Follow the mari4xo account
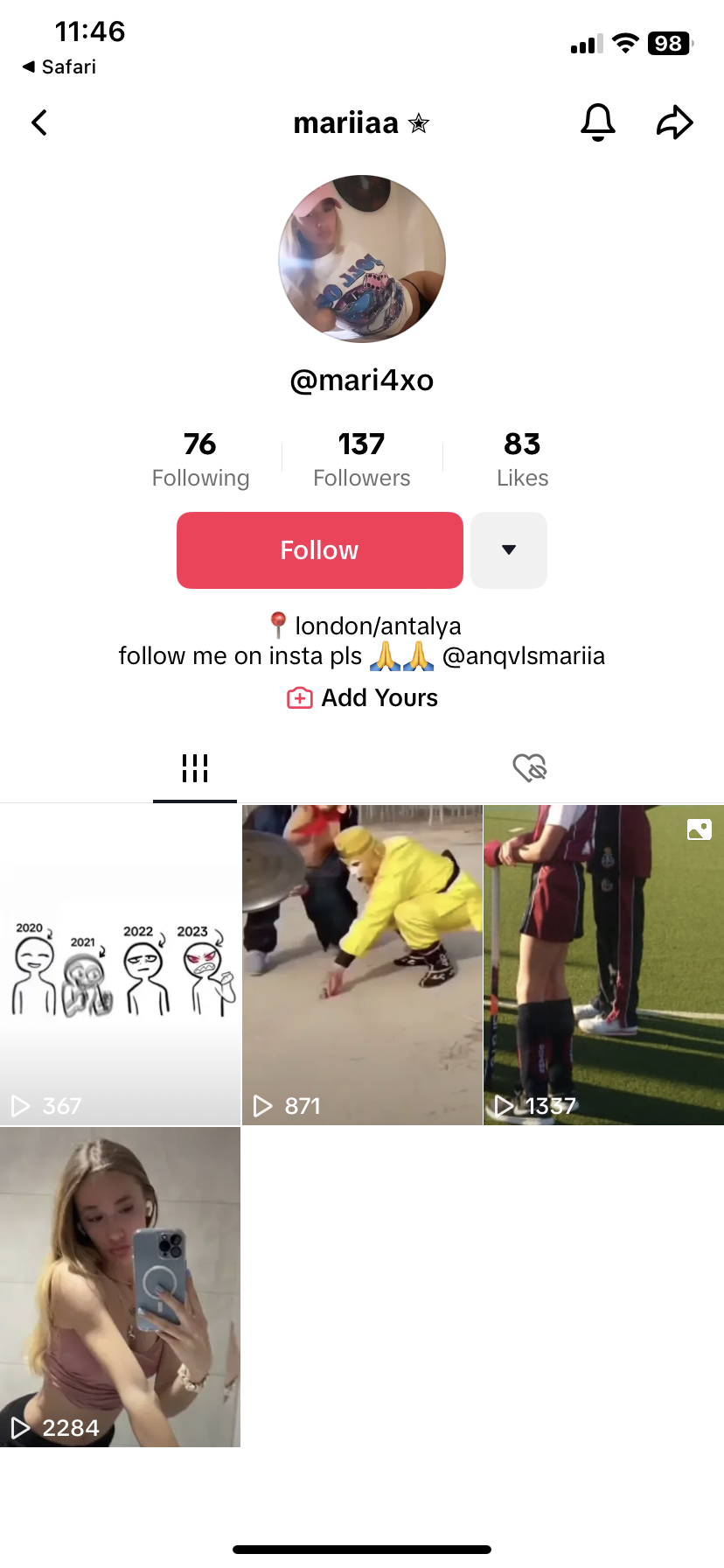Image resolution: width=724 pixels, height=1568 pixels. [x=320, y=550]
